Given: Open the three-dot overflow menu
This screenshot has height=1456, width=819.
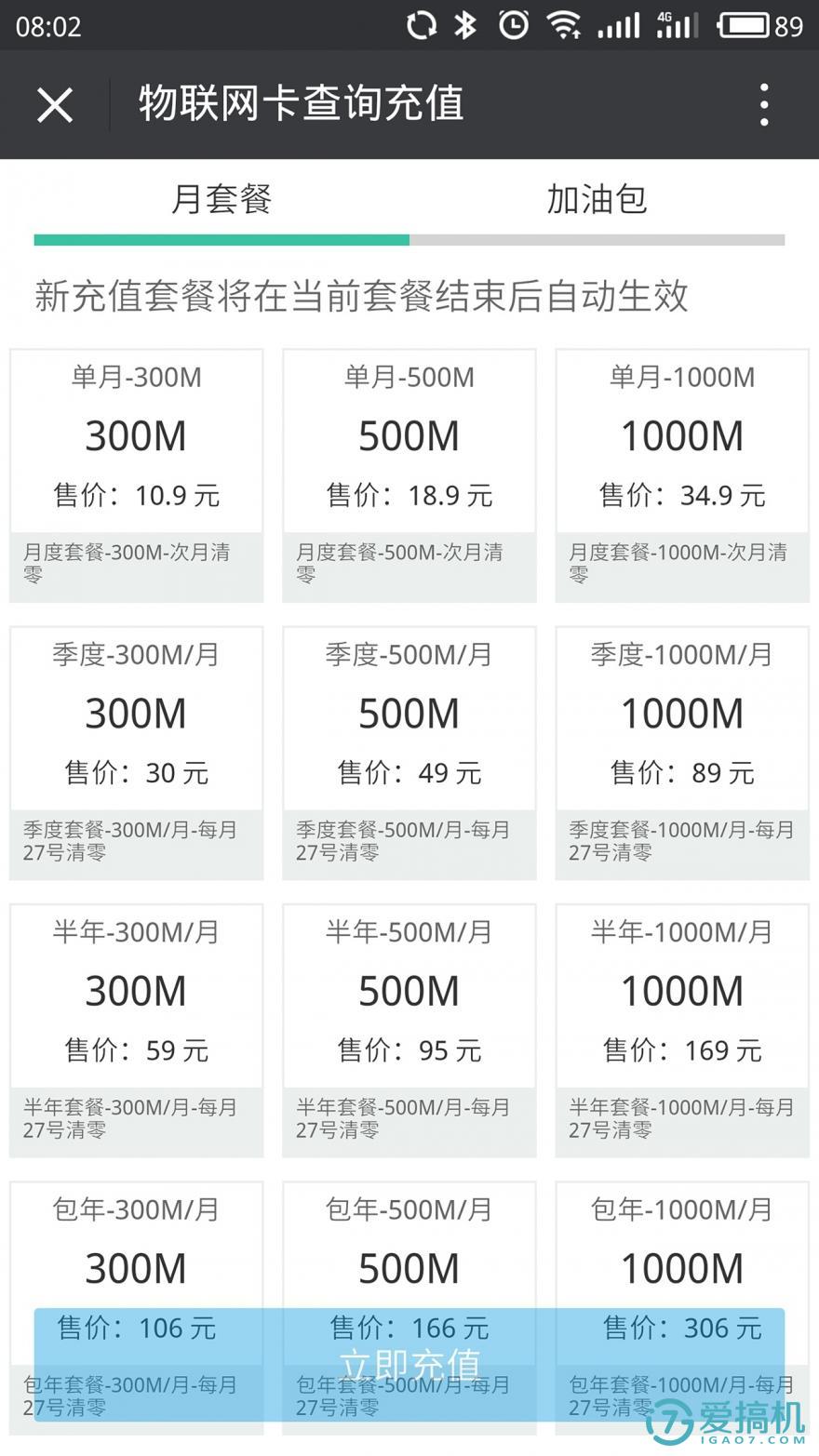Looking at the screenshot, I should tap(763, 104).
